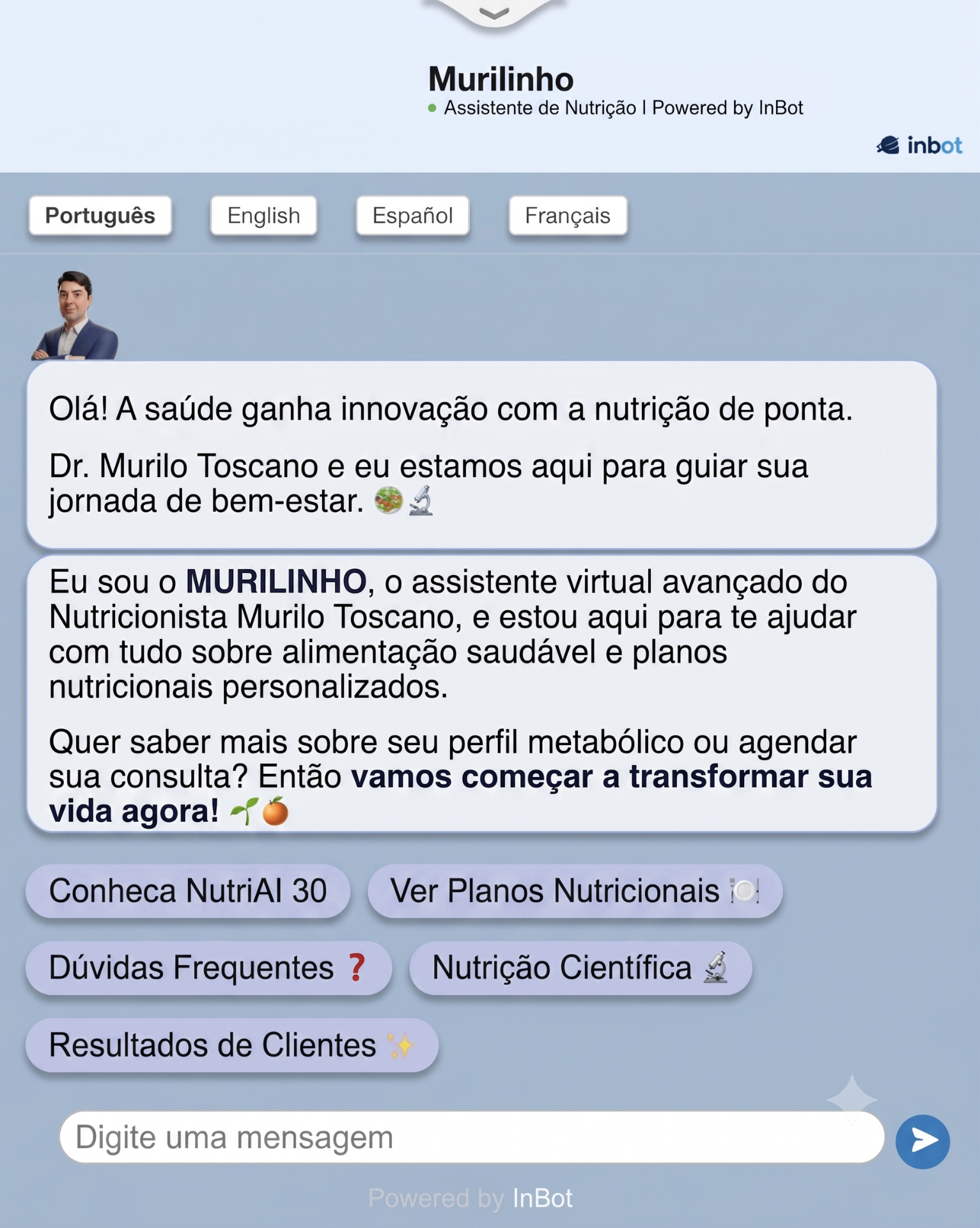
Task: Select Português language
Action: tap(100, 216)
